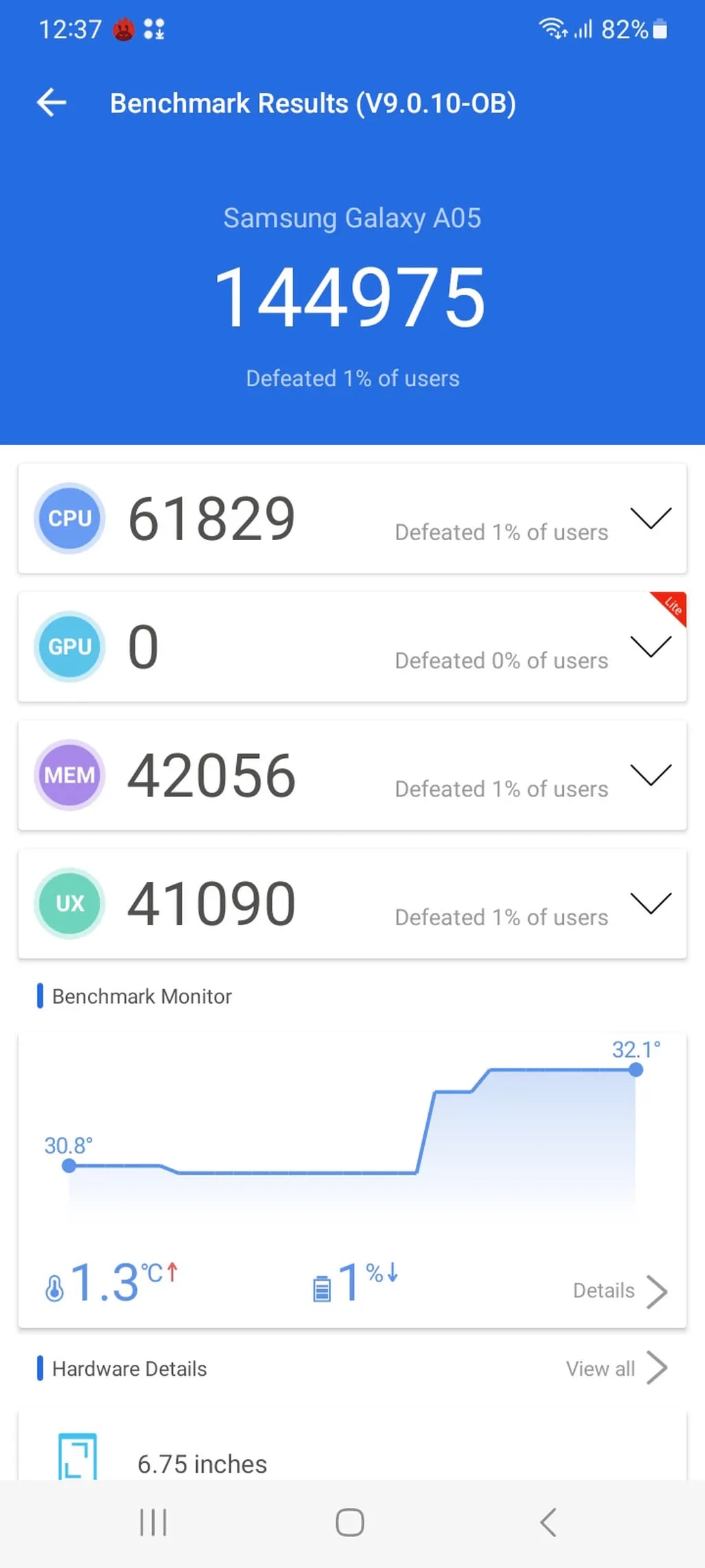View all Hardware Details
This screenshot has height=1568, width=705.
615,1368
